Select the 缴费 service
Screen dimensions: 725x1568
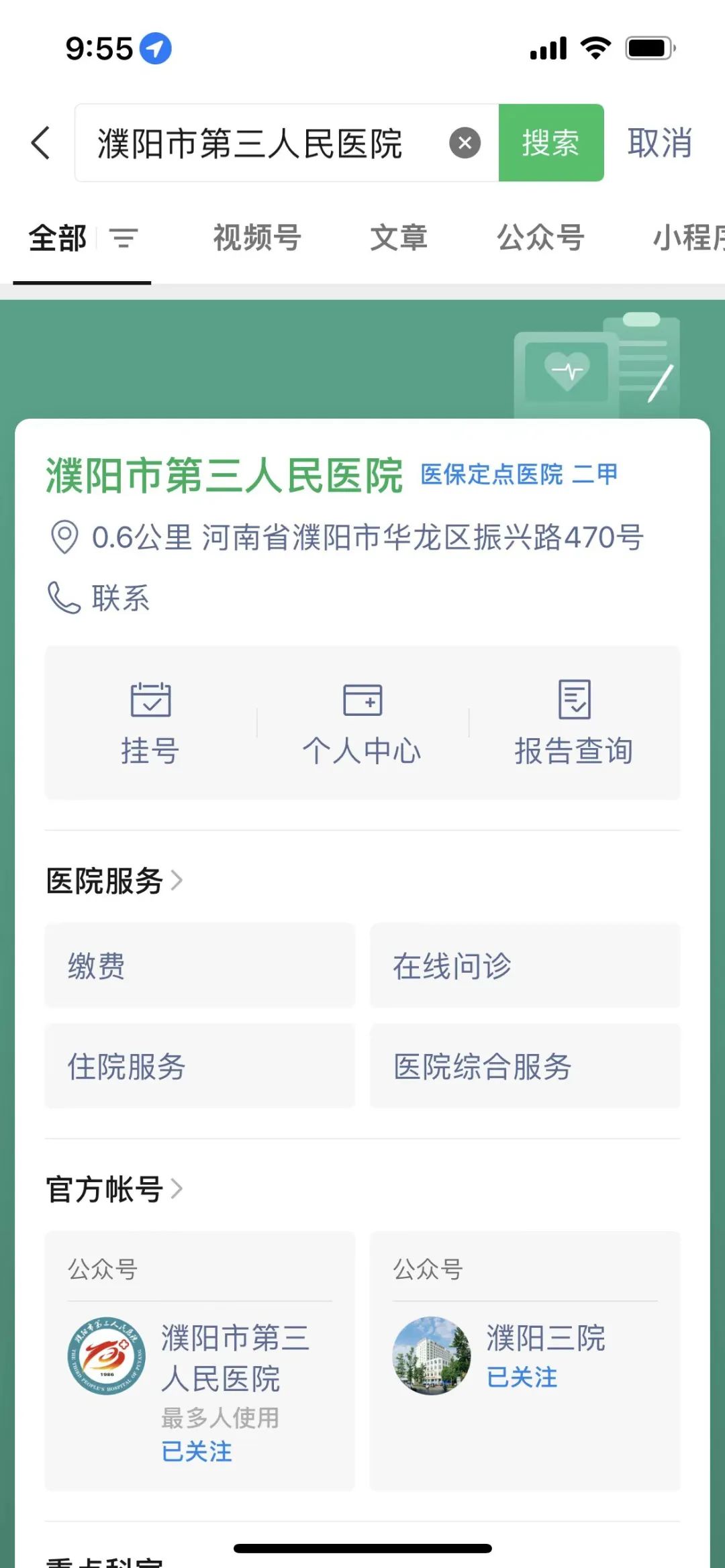(199, 965)
